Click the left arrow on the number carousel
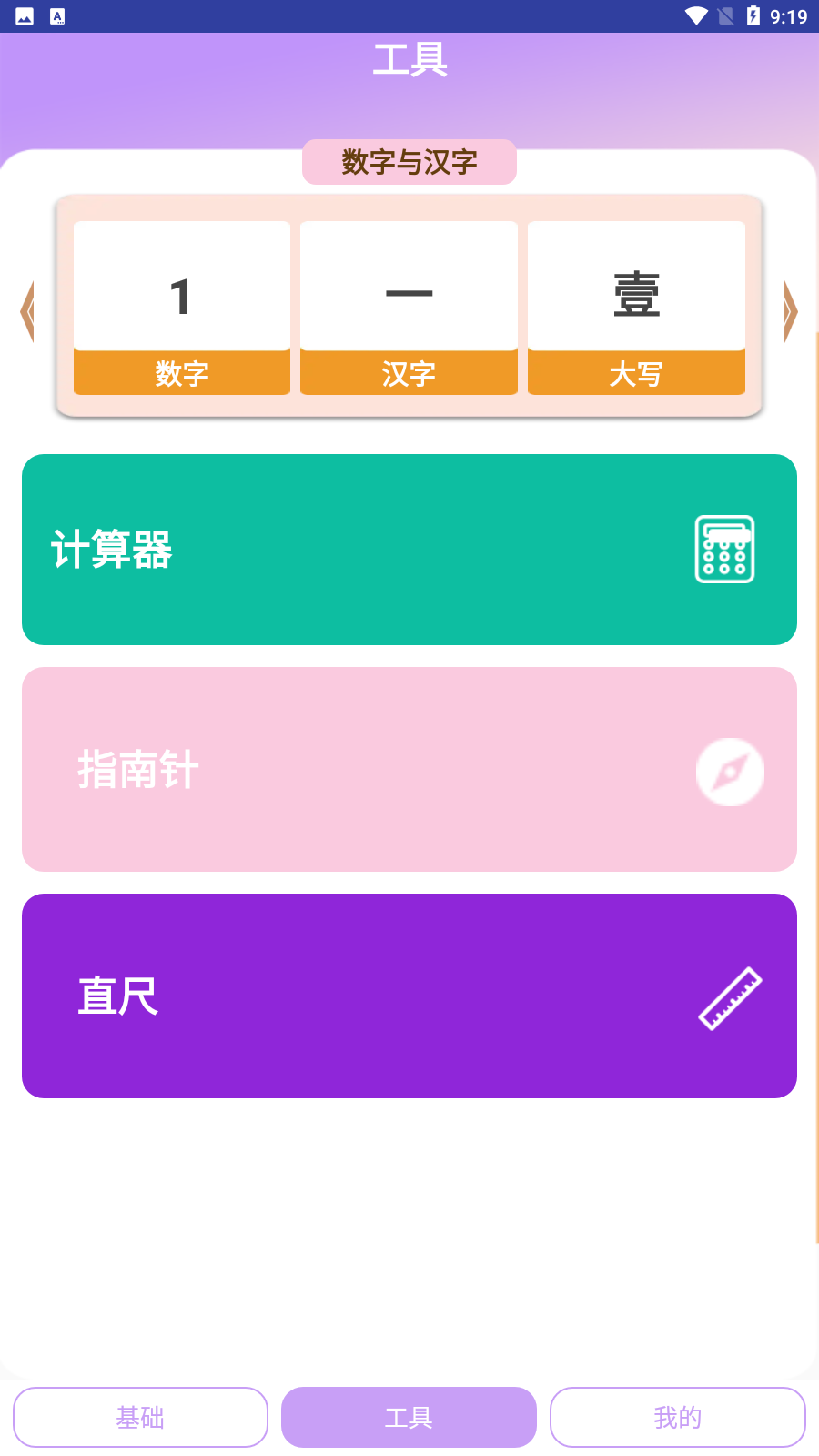819x1456 pixels. click(27, 311)
